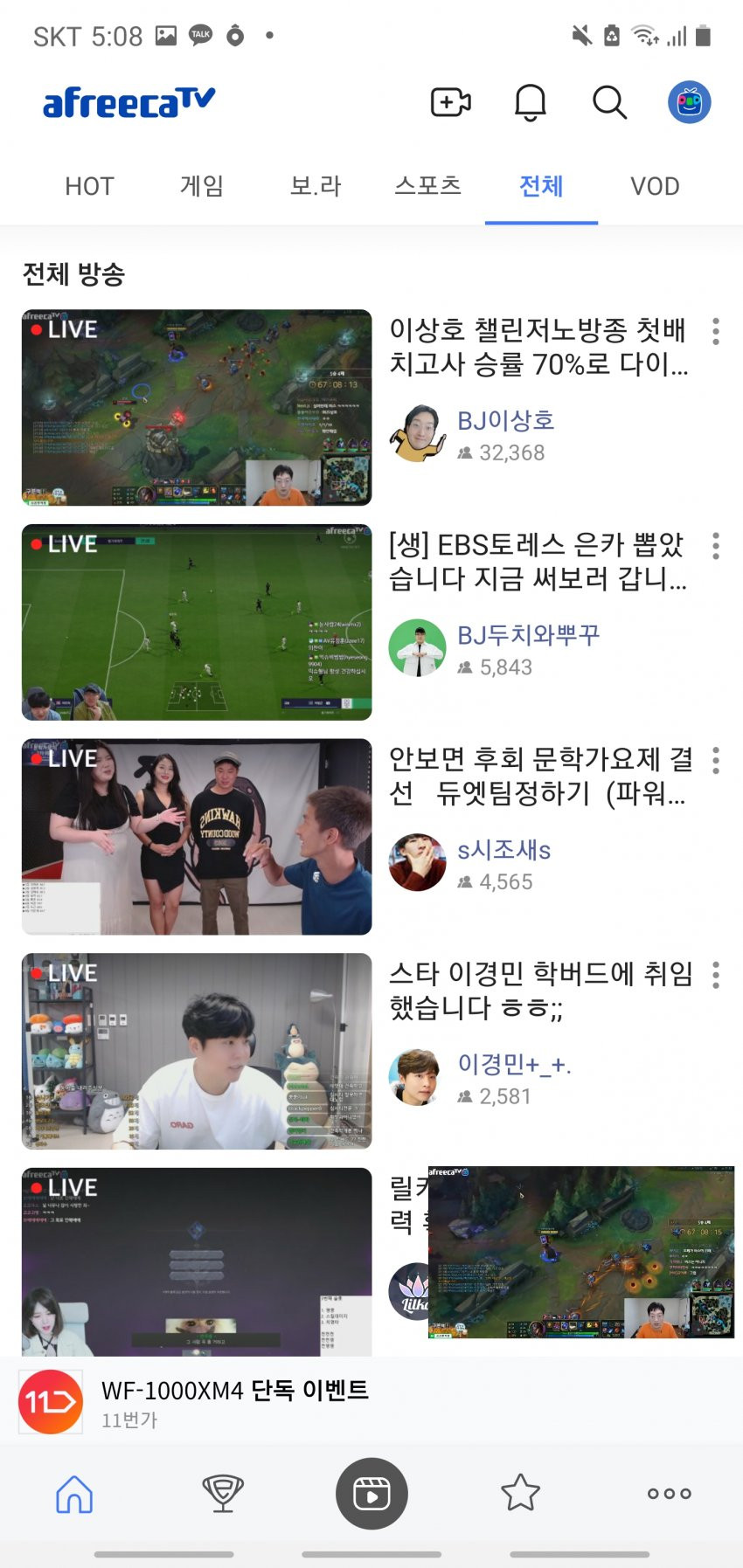Switch to the VOD tab
Screen dimensions: 743x1568
tap(655, 186)
